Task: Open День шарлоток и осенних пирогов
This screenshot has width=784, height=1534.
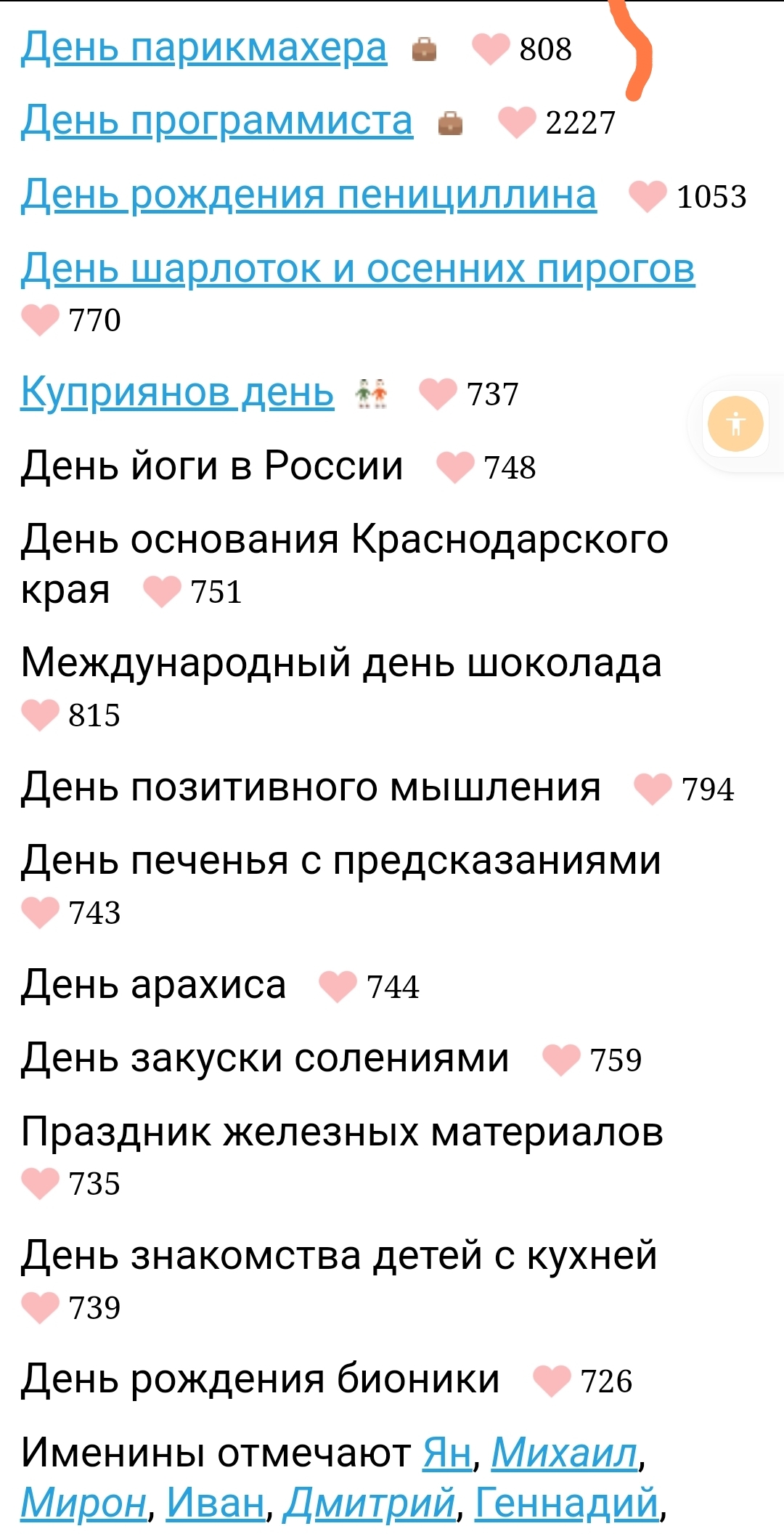Action: [x=358, y=269]
